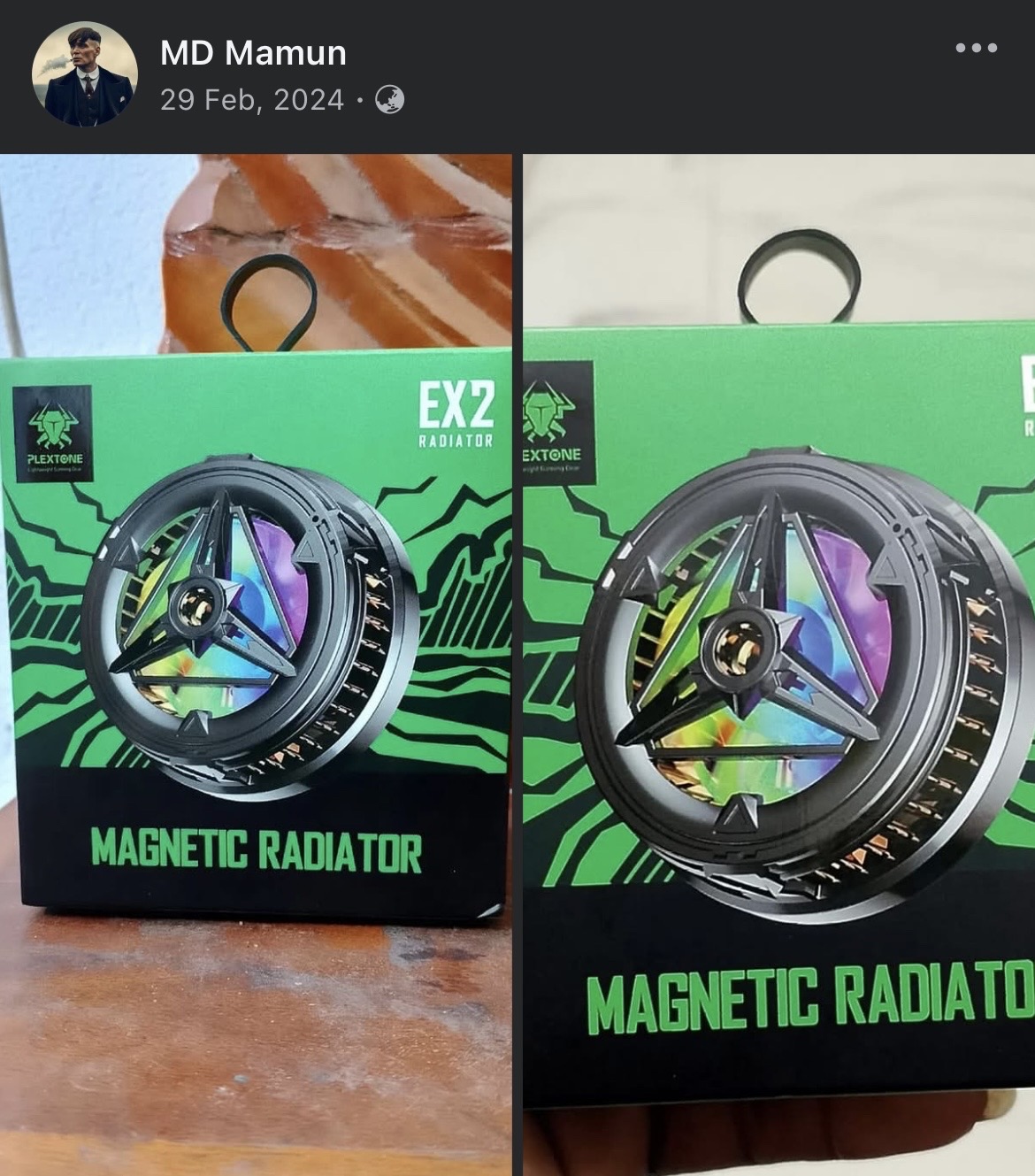
Task: Open the post's three-dot options menu
Action: [x=976, y=48]
